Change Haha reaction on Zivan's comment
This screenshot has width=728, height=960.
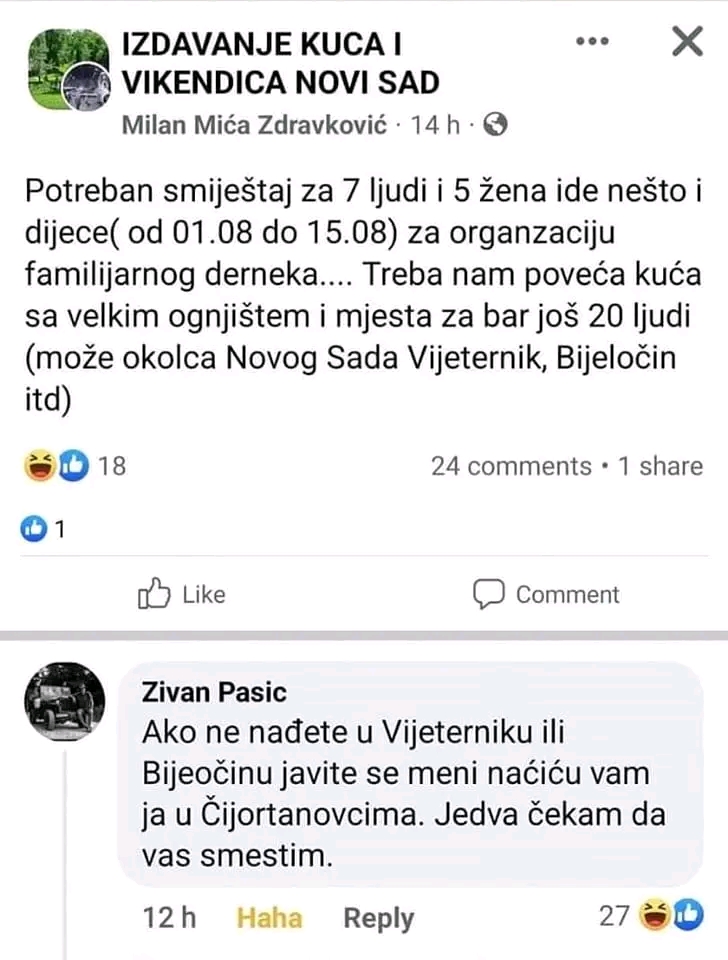click(269, 917)
